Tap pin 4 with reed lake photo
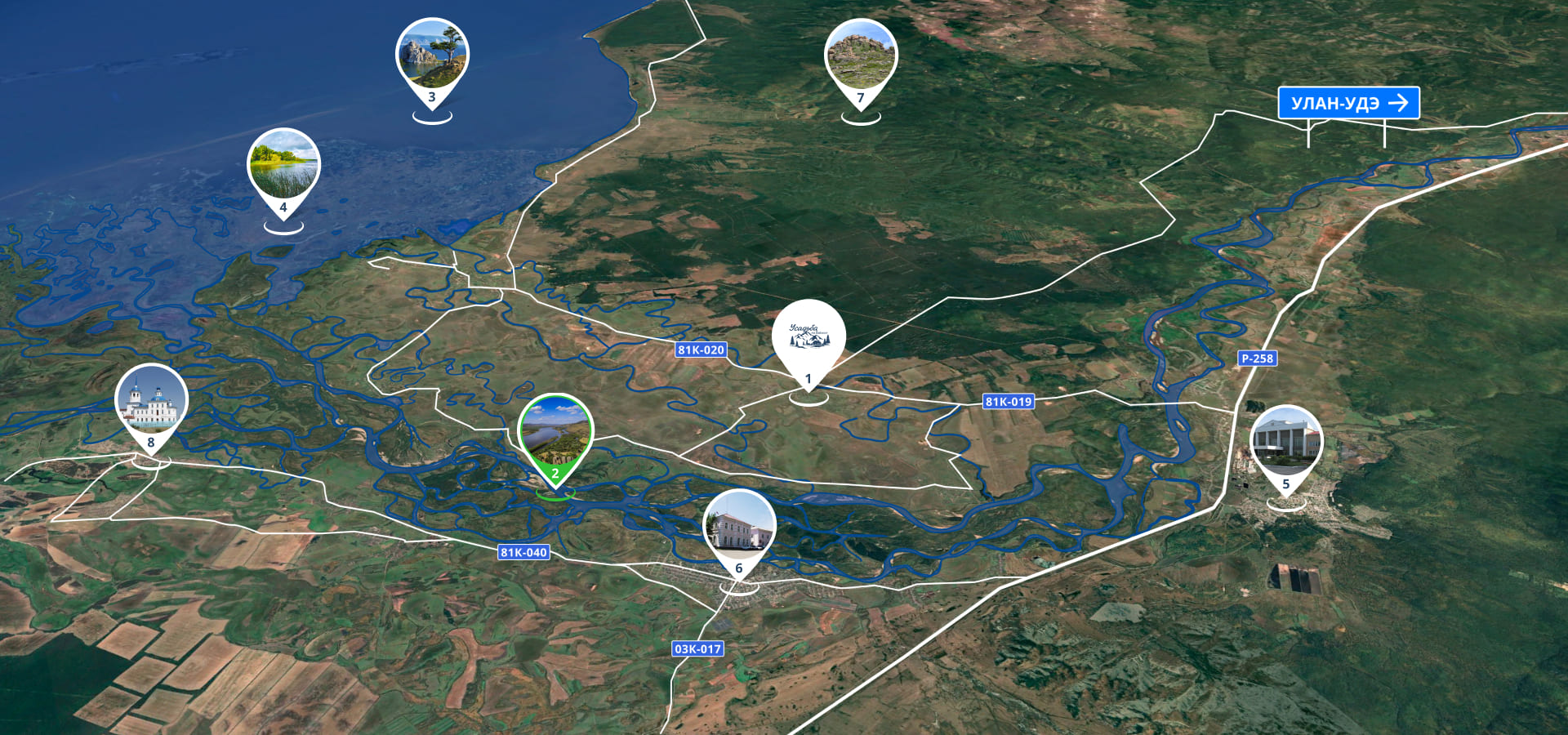 click(x=283, y=166)
